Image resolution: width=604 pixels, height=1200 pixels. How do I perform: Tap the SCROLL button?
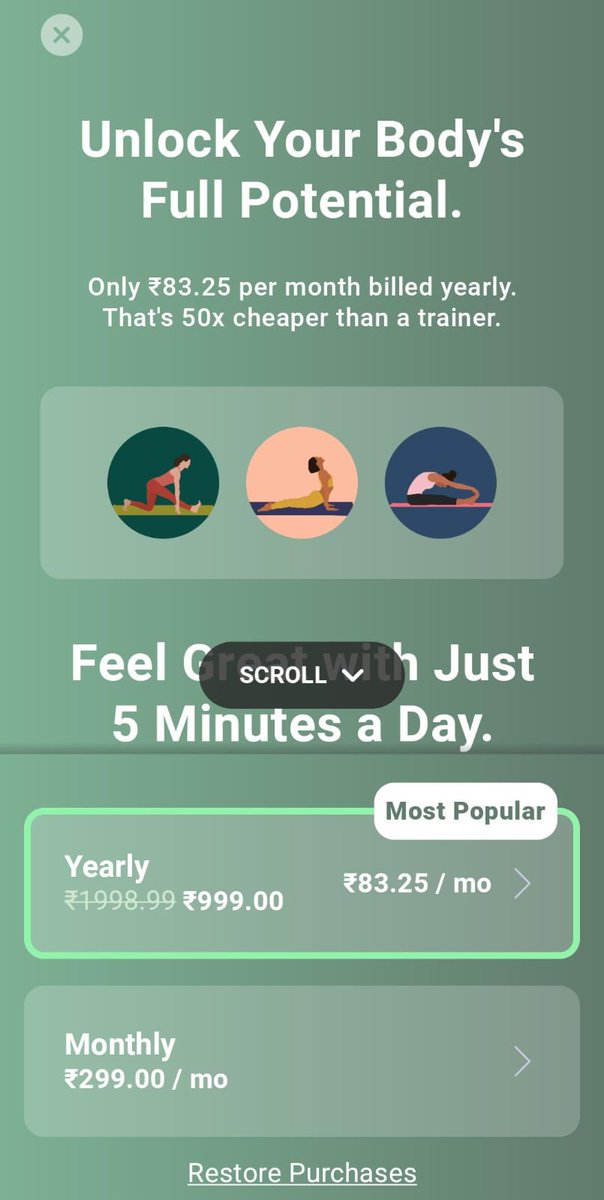tap(301, 675)
